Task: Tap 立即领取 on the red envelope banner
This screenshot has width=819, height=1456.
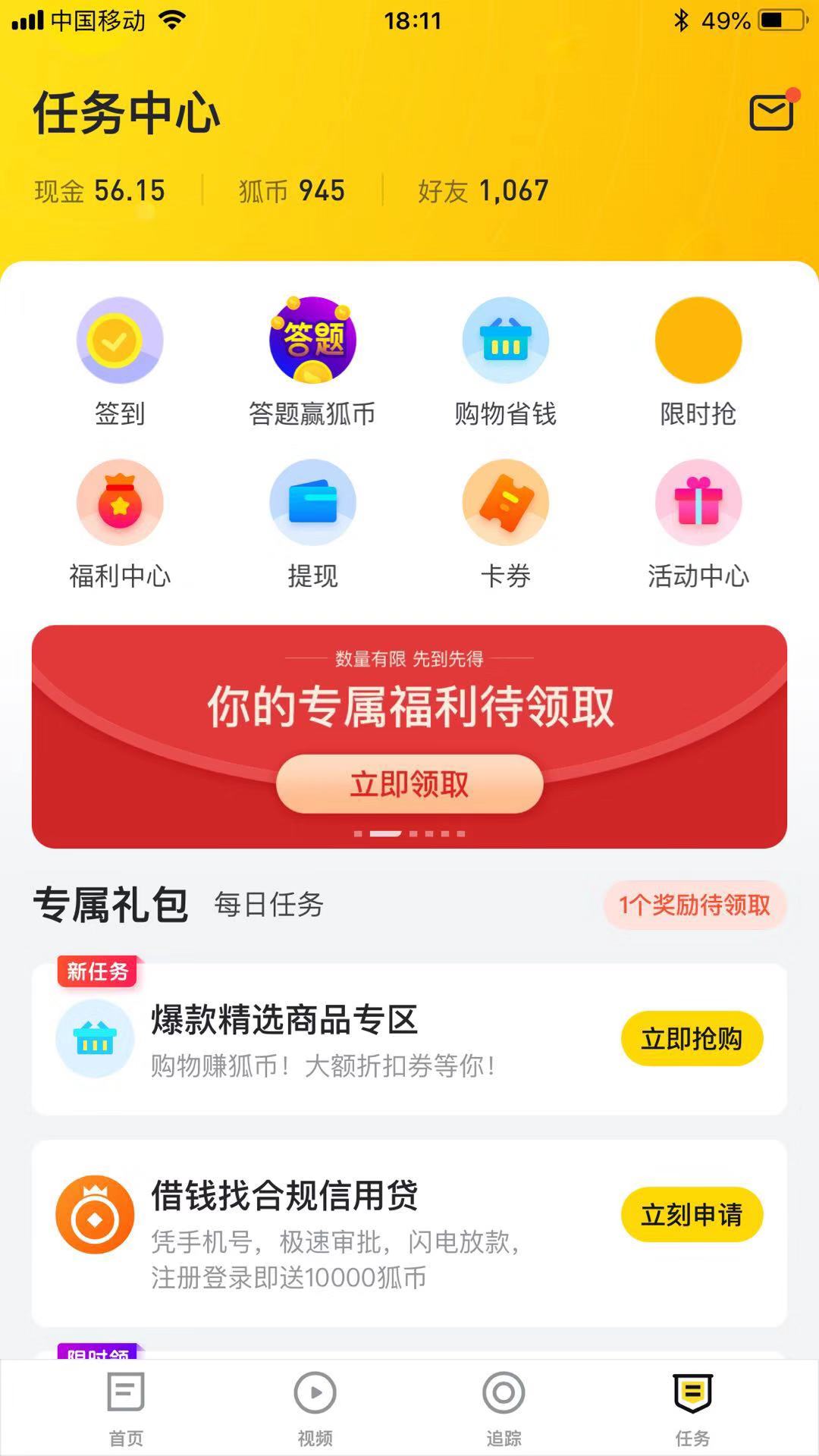Action: click(x=409, y=783)
